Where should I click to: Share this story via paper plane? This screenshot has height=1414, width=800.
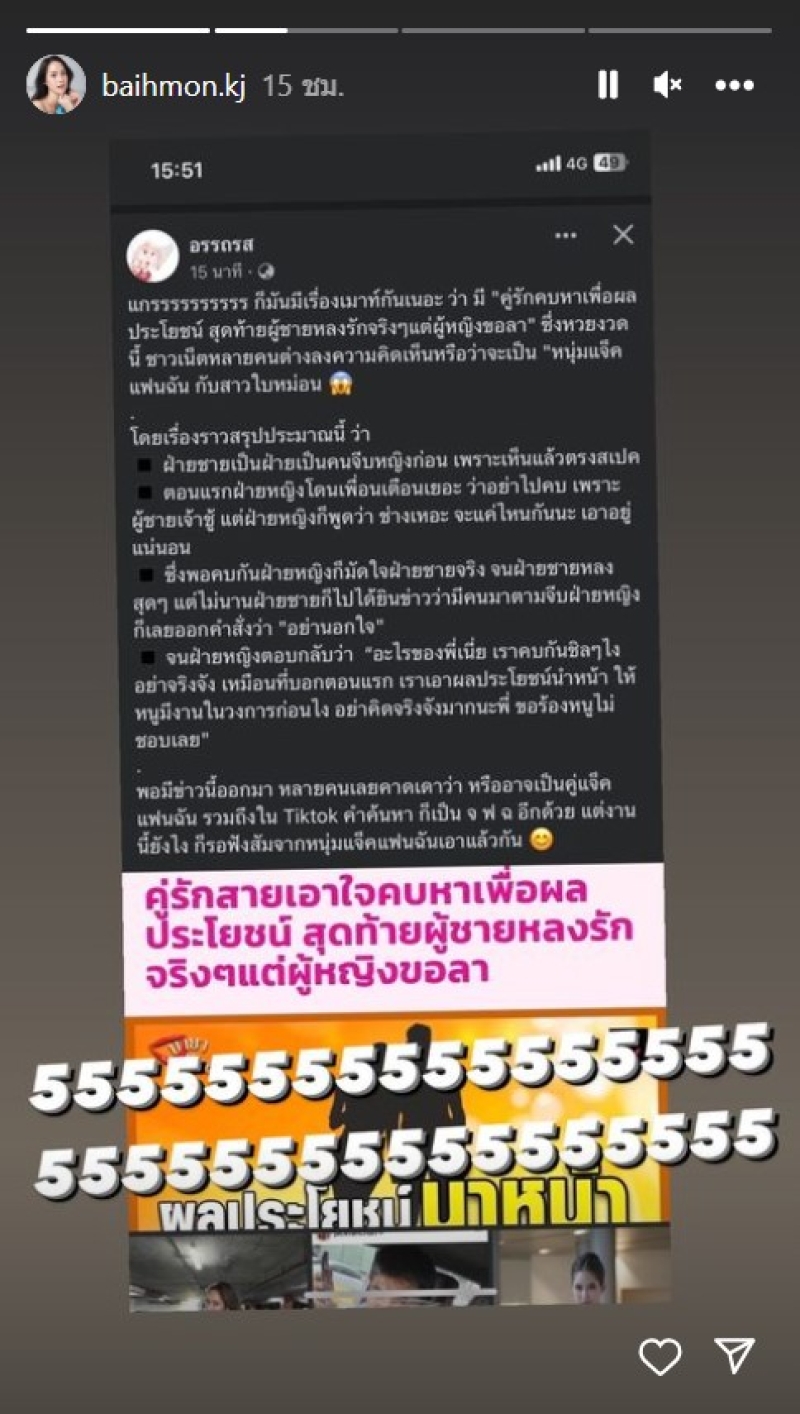tap(735, 1355)
